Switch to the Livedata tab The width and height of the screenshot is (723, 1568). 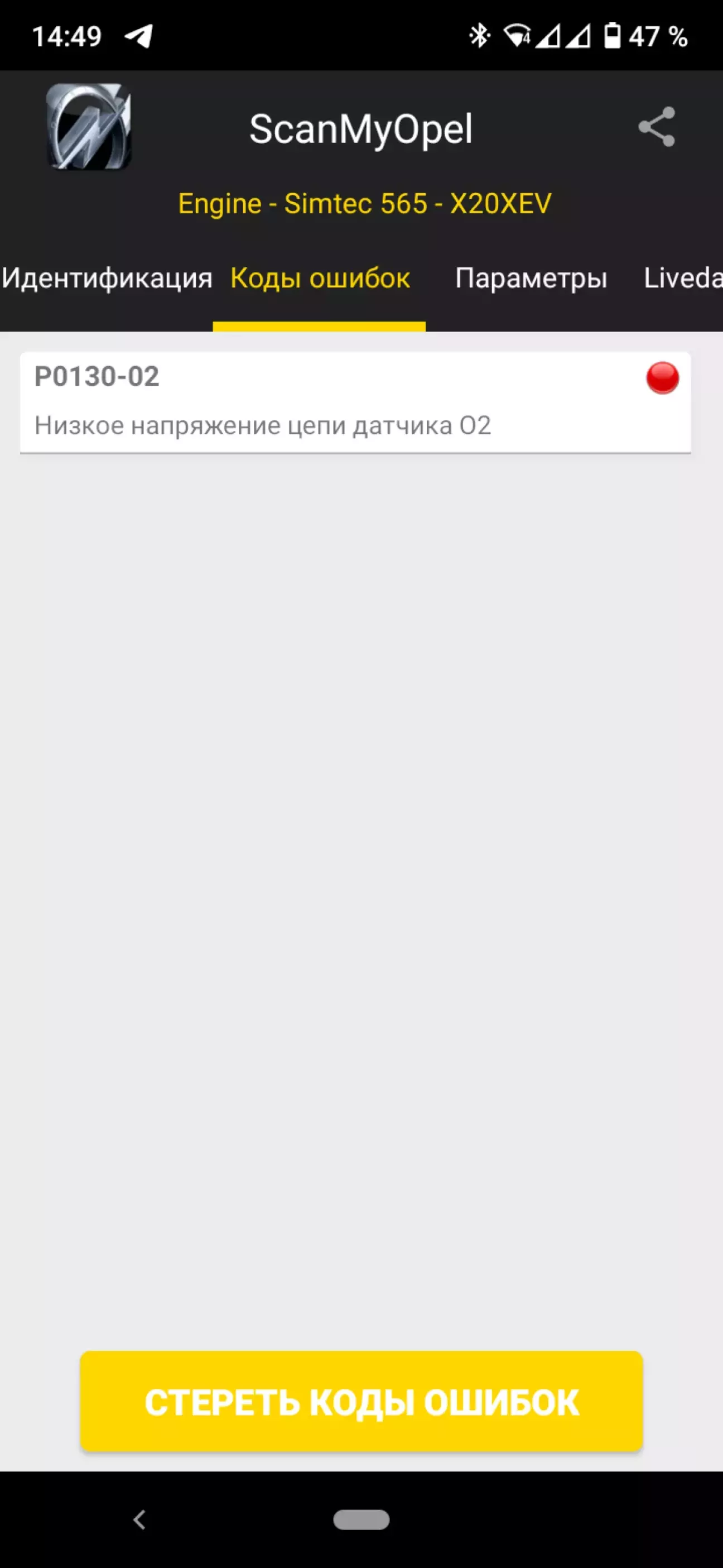[x=683, y=278]
